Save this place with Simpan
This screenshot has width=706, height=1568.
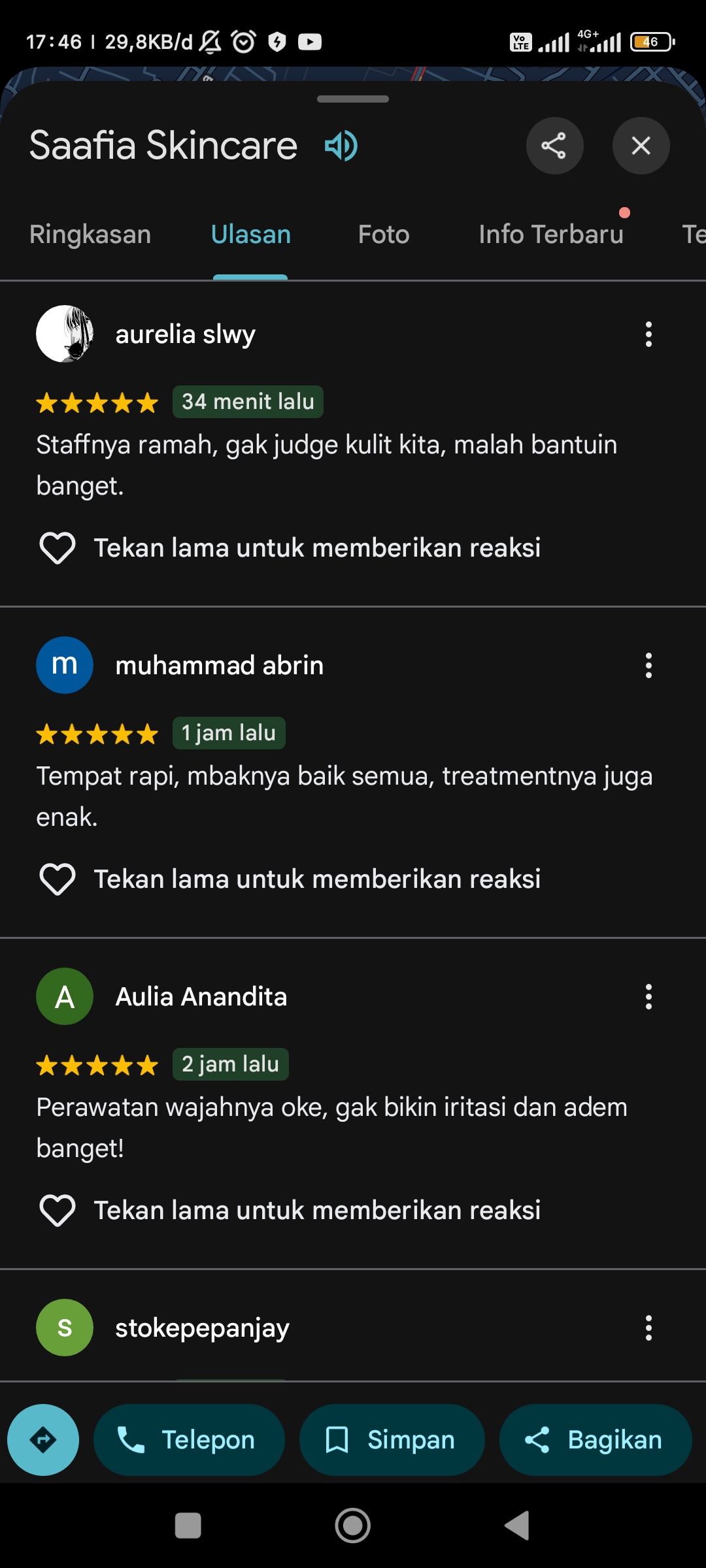[392, 1440]
